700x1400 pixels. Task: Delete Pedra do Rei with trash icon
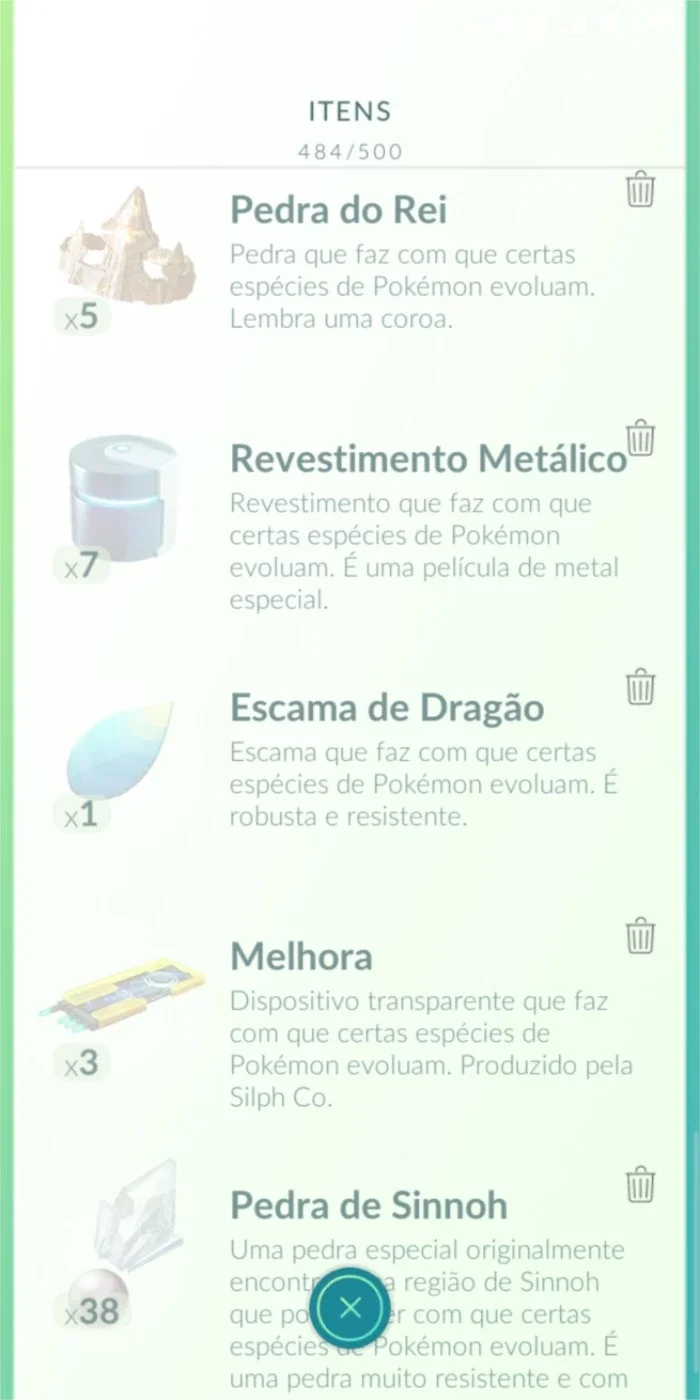640,189
